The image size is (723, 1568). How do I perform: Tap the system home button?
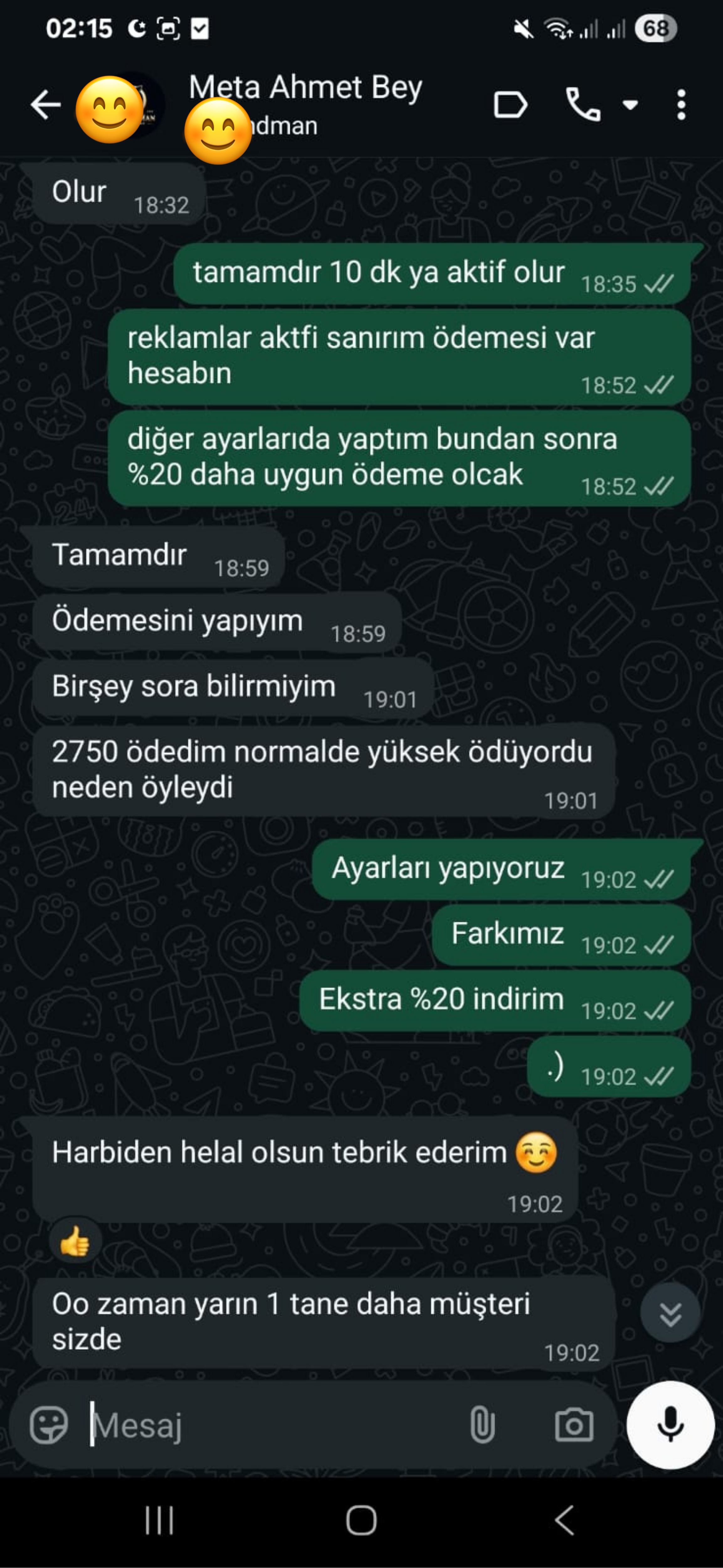pyautogui.click(x=361, y=1521)
